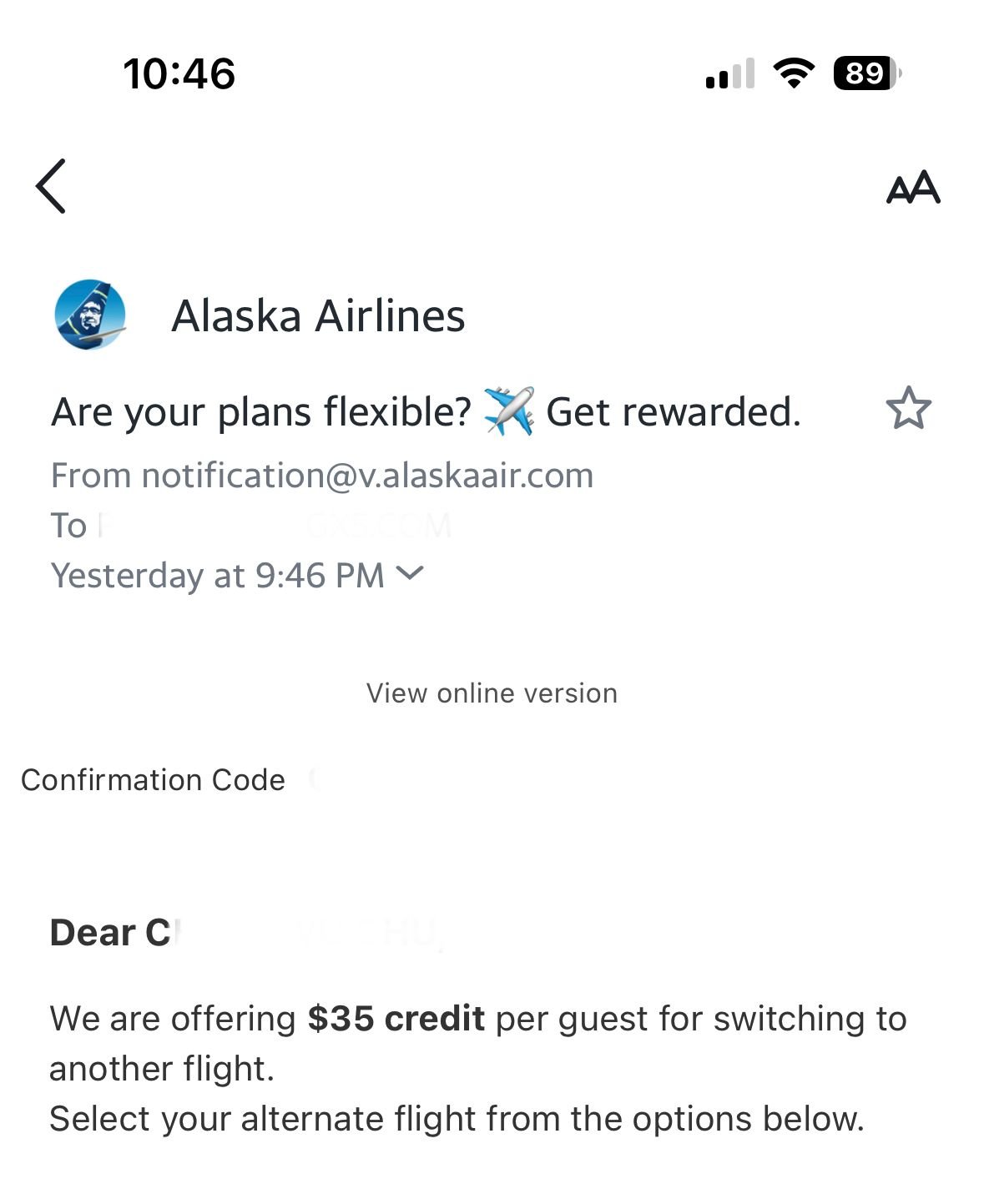This screenshot has width=984, height=1204.
Task: Expand the email details chevron
Action: click(409, 573)
